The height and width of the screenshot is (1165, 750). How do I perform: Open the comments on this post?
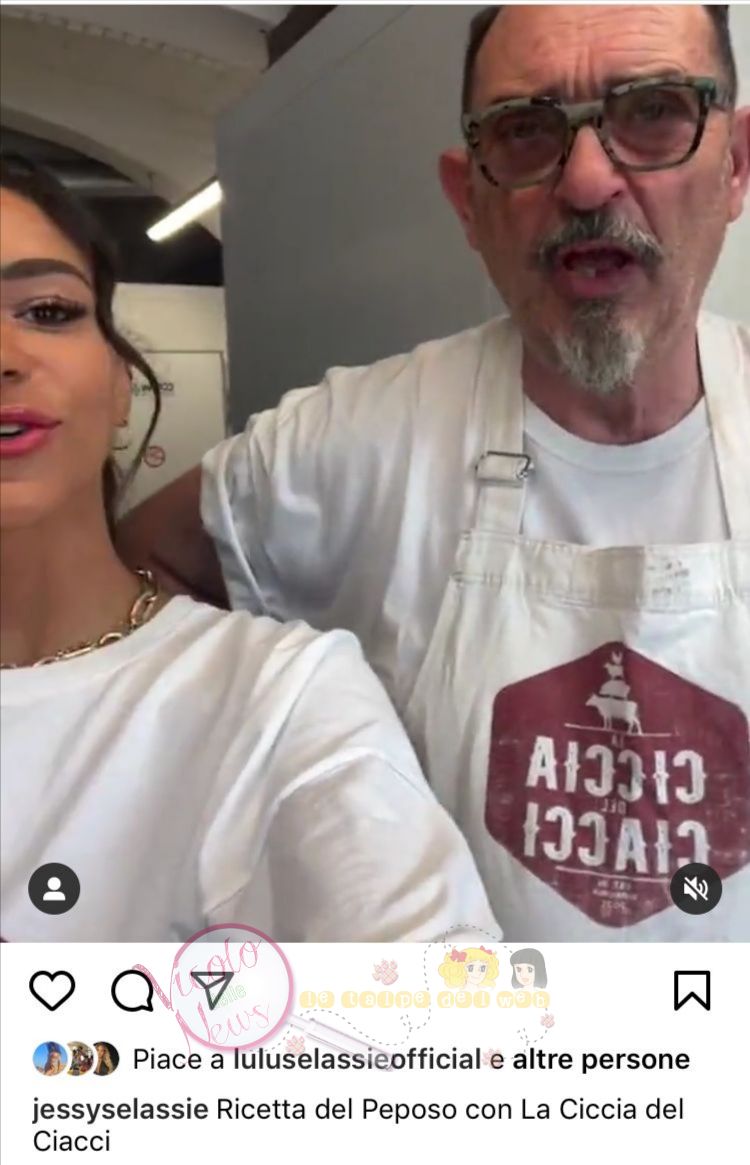tap(132, 990)
